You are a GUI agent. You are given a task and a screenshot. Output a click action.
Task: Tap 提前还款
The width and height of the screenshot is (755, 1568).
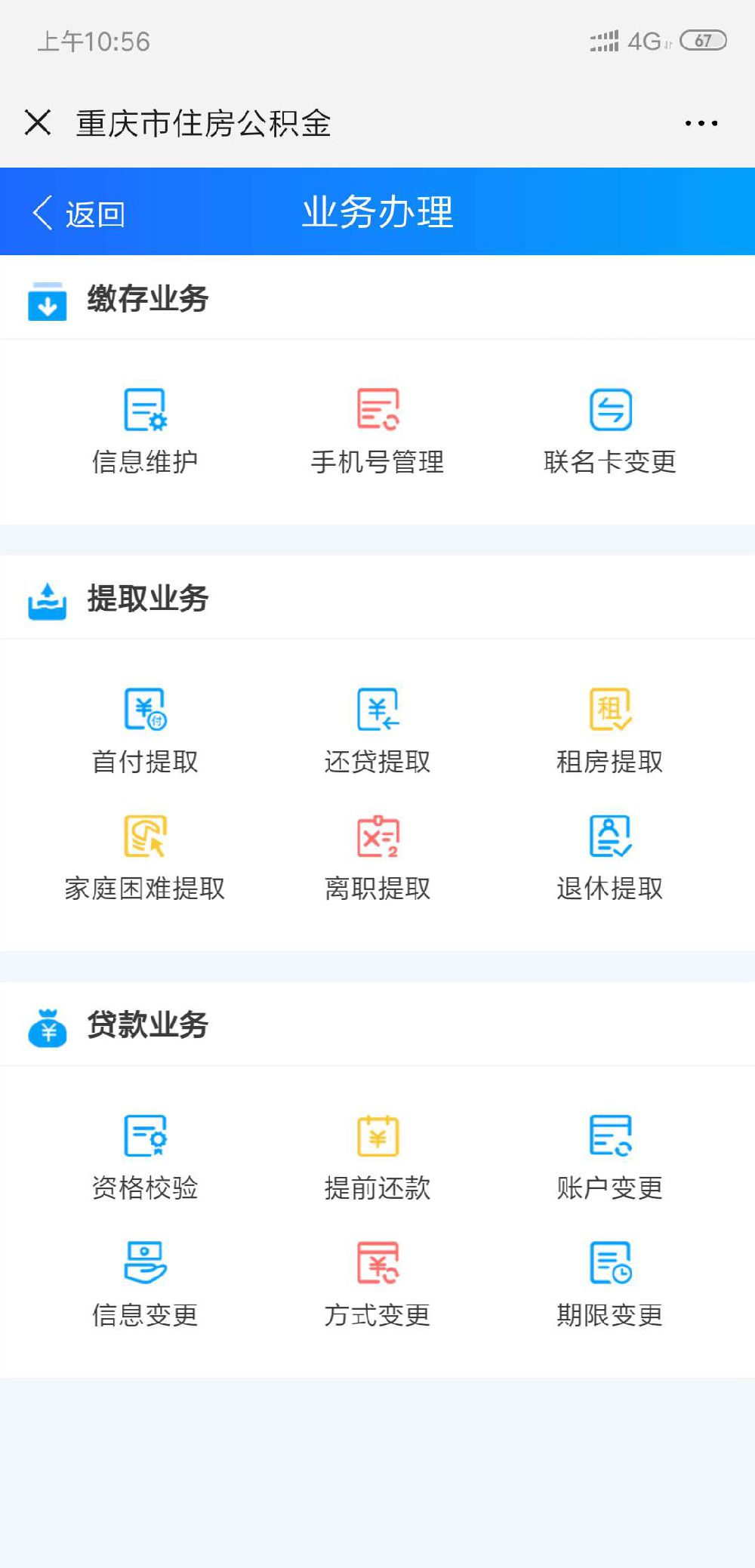click(x=377, y=1157)
